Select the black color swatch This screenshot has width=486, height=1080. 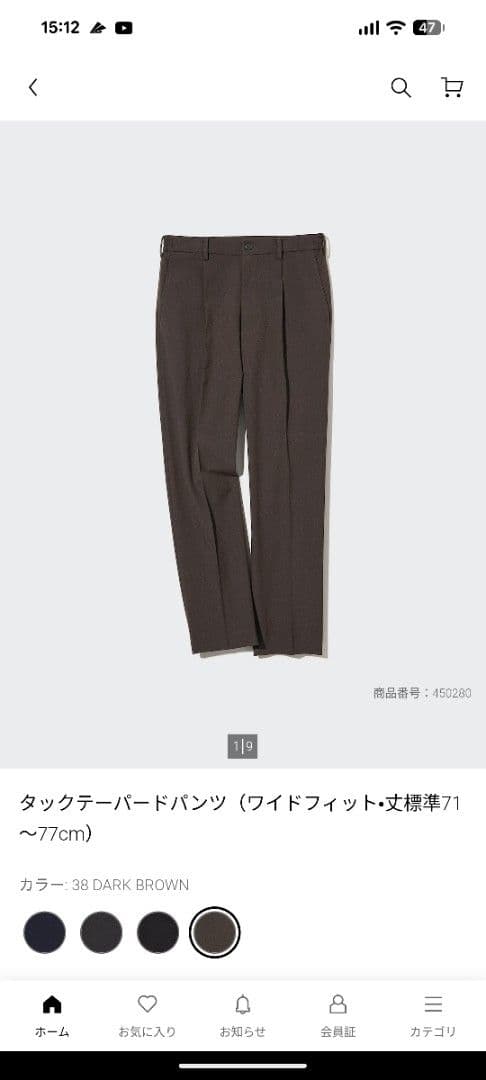(158, 932)
